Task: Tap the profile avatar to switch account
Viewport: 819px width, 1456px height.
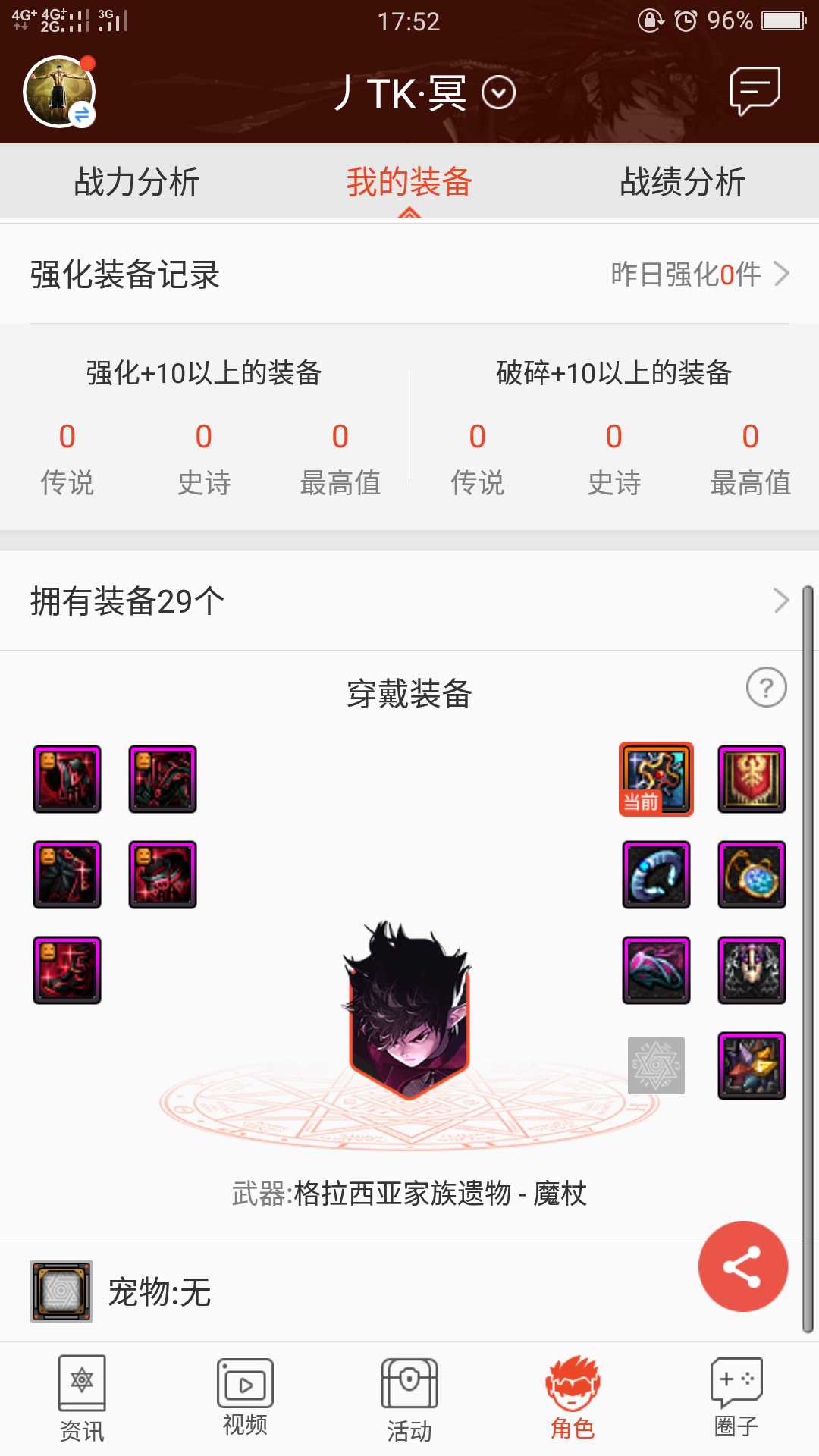Action: pos(59,92)
